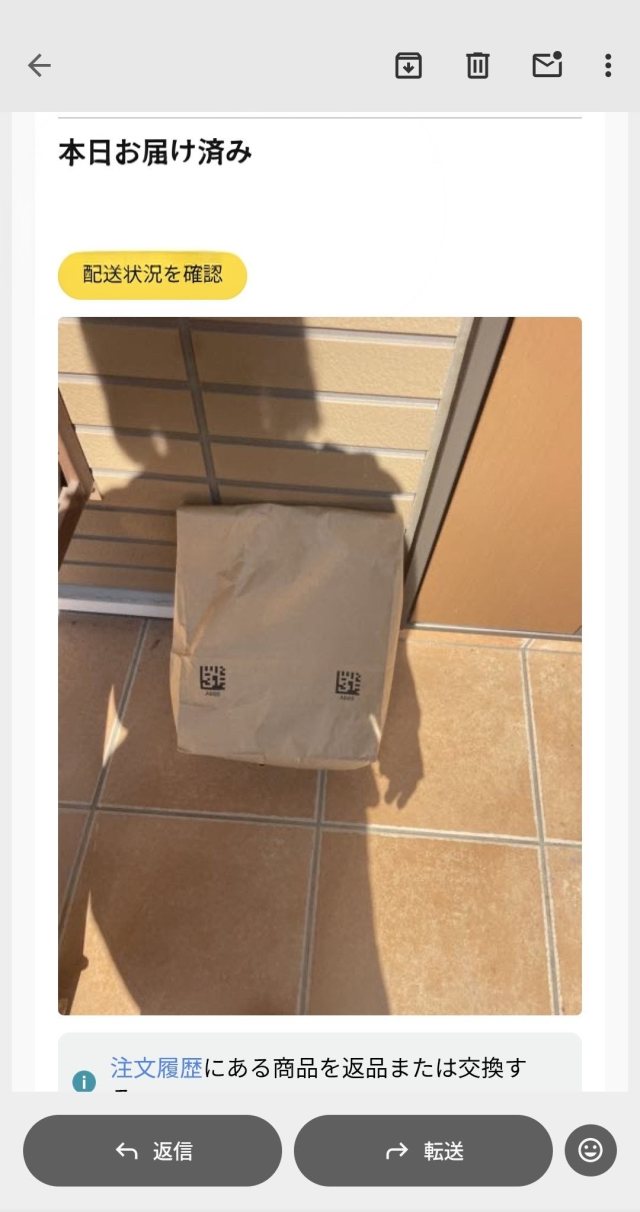Archive this email
The height and width of the screenshot is (1212, 640).
pyautogui.click(x=408, y=66)
